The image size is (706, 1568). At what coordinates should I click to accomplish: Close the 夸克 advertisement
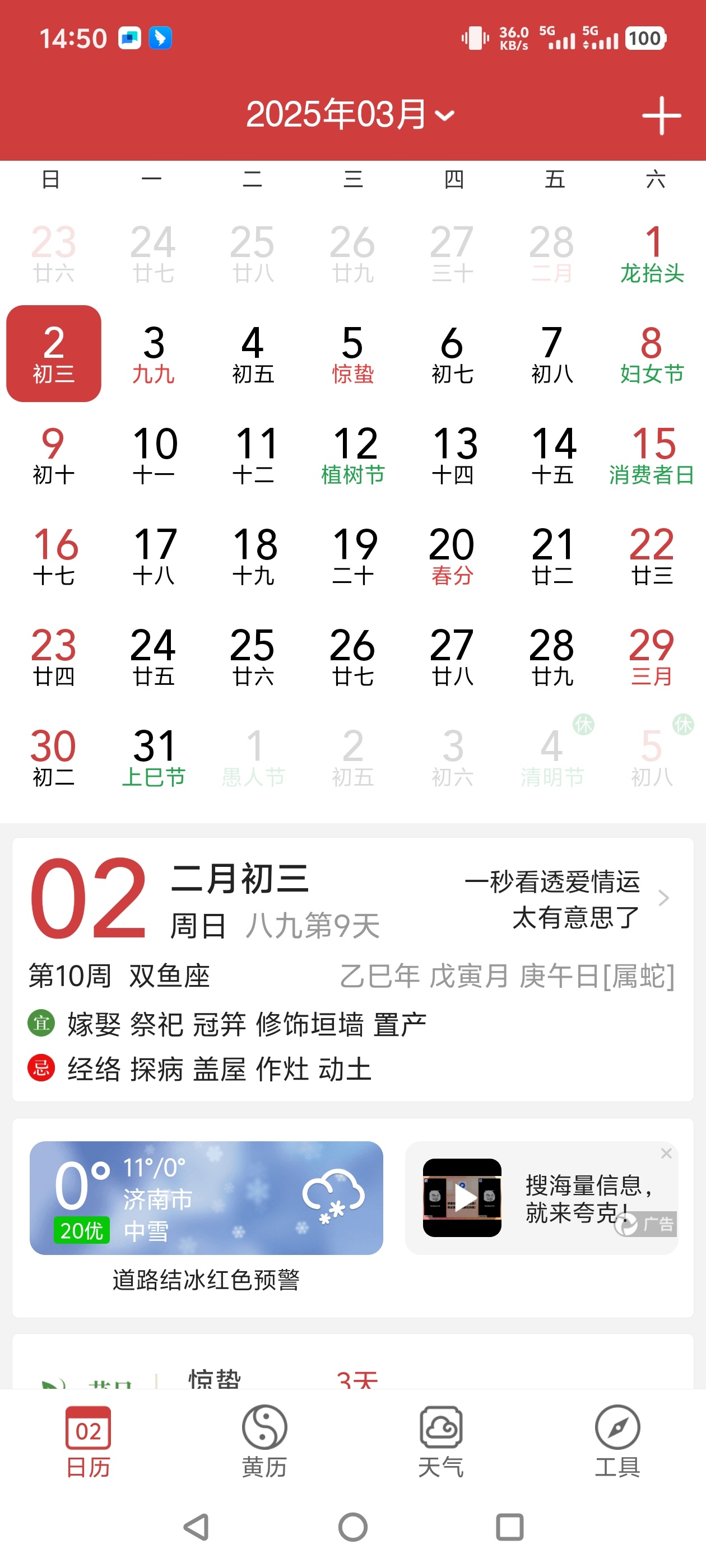[666, 1153]
